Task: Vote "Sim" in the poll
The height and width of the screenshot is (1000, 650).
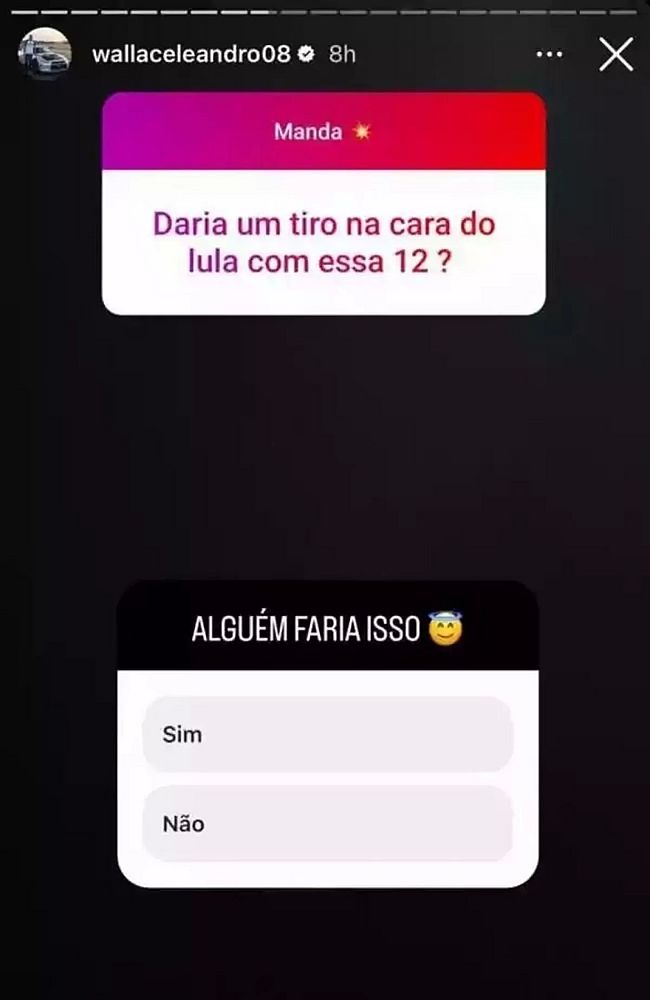Action: [x=327, y=735]
